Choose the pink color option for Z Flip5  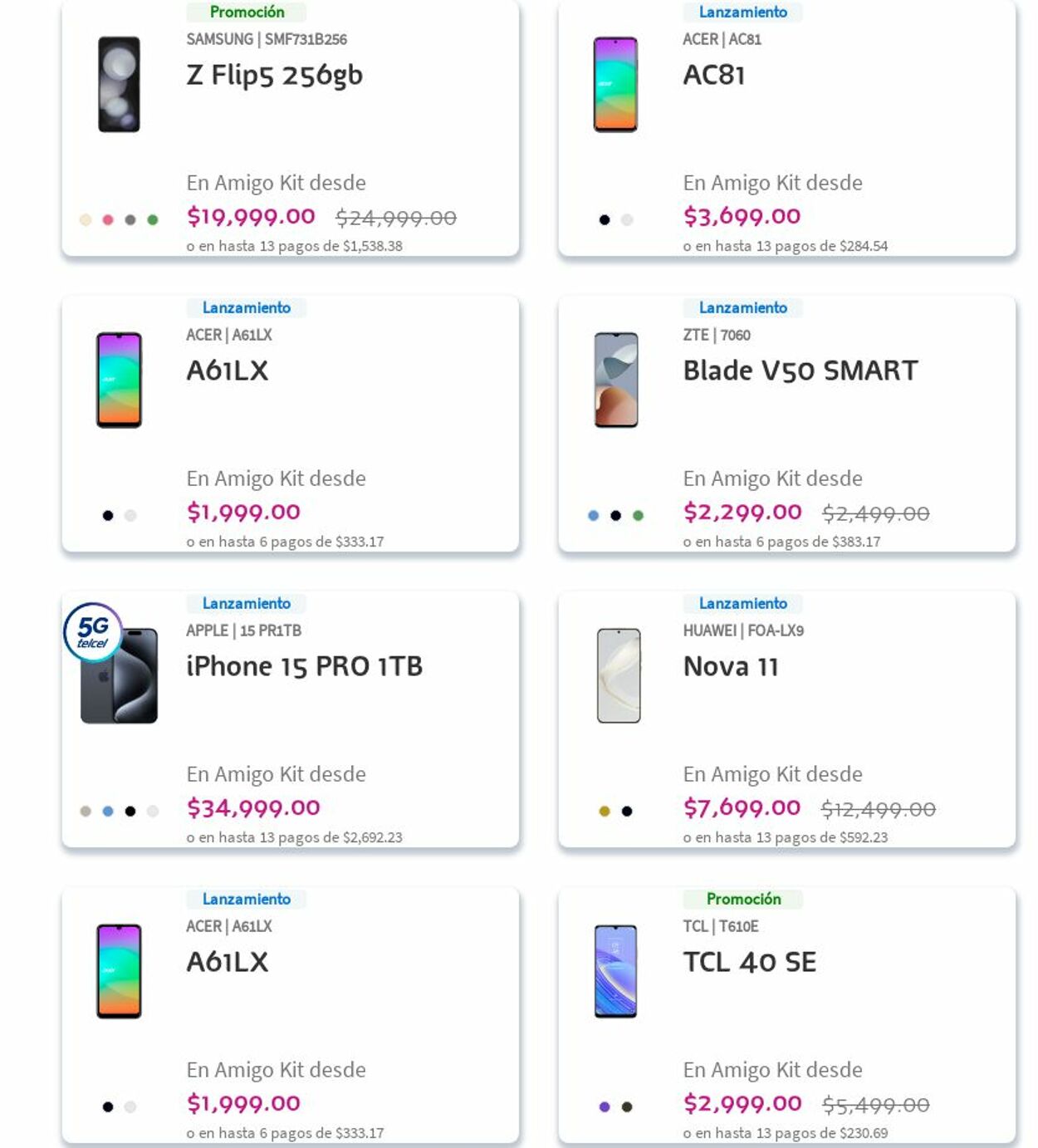pyautogui.click(x=106, y=218)
